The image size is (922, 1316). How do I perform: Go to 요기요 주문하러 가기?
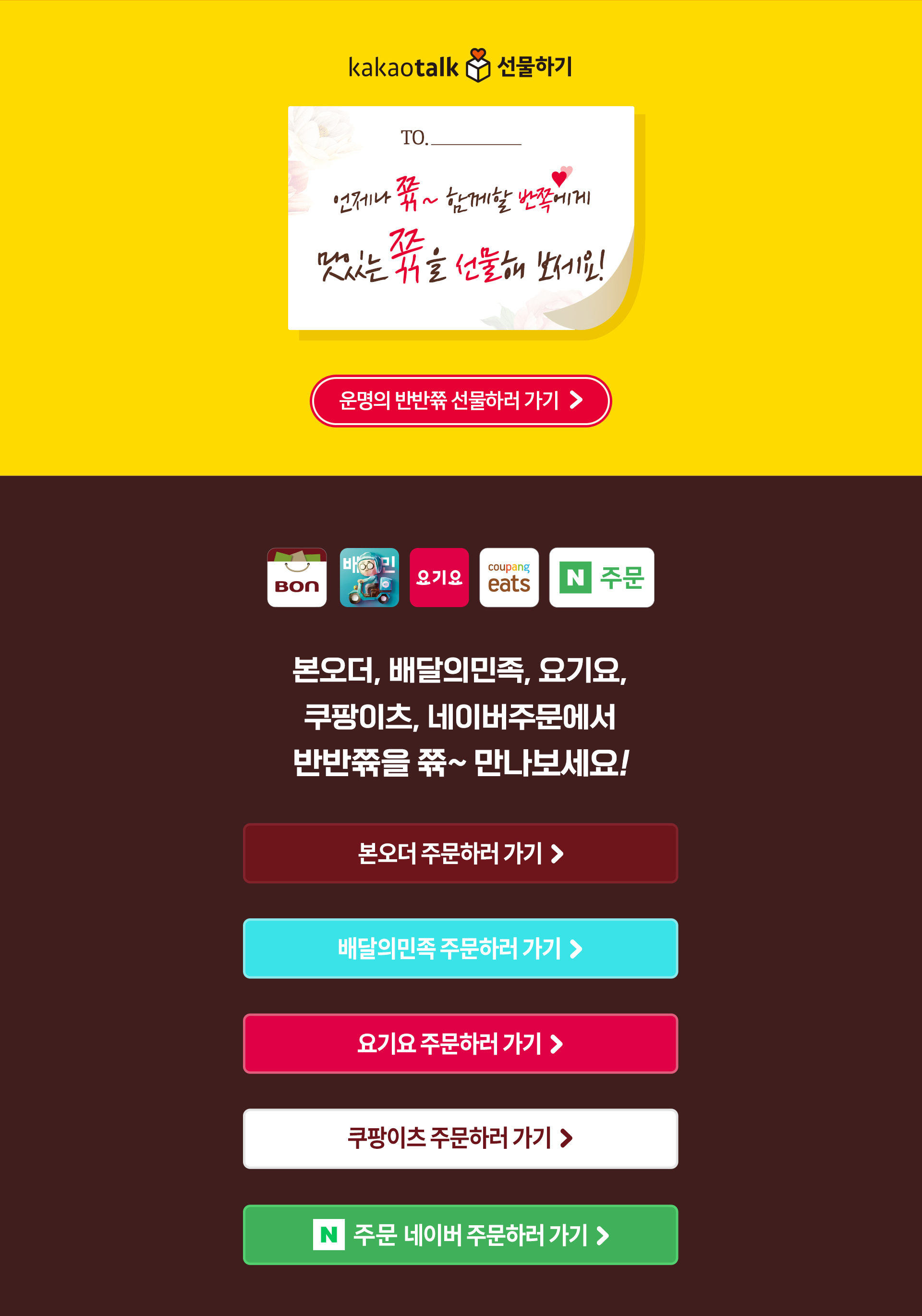(x=460, y=1044)
